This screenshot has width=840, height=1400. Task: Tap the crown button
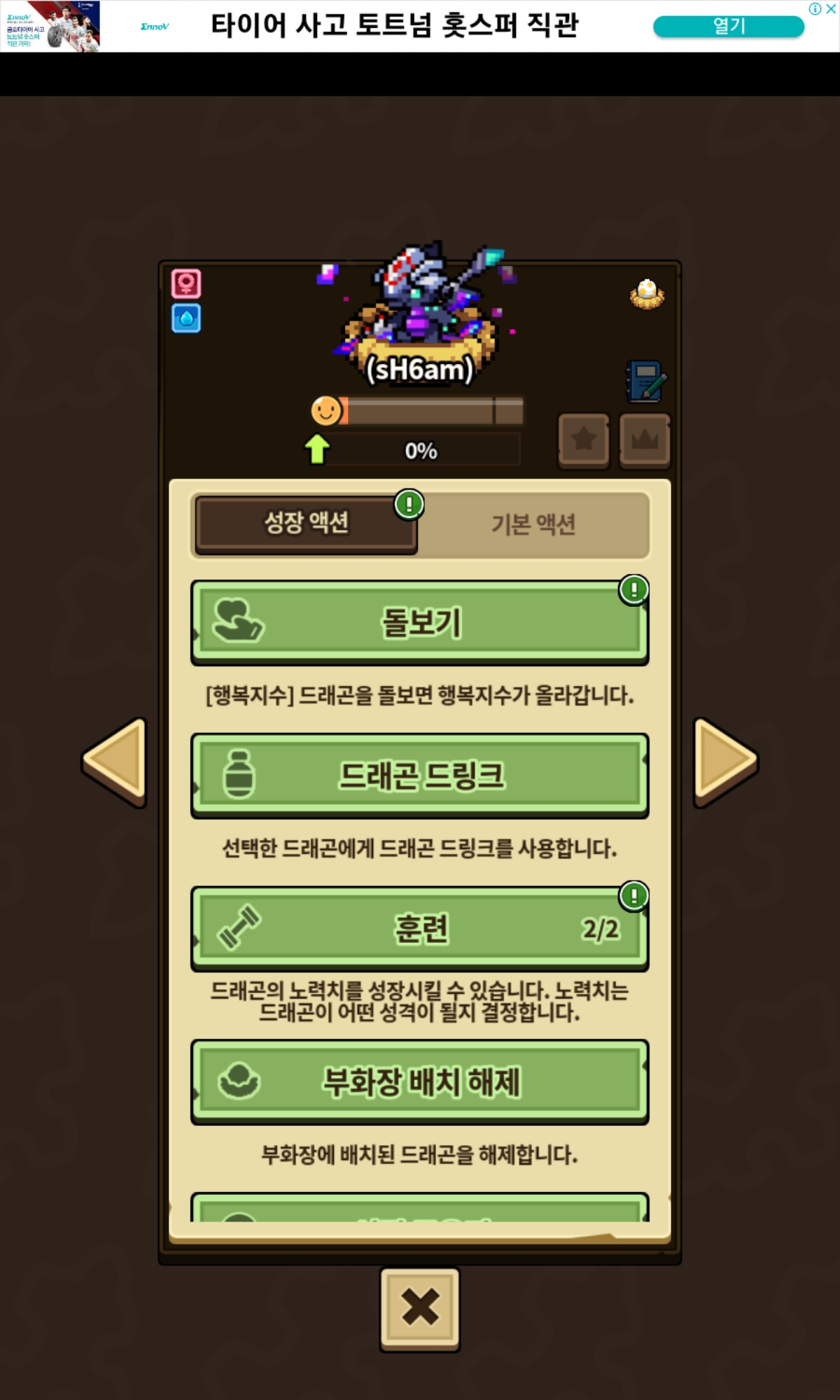click(x=645, y=440)
